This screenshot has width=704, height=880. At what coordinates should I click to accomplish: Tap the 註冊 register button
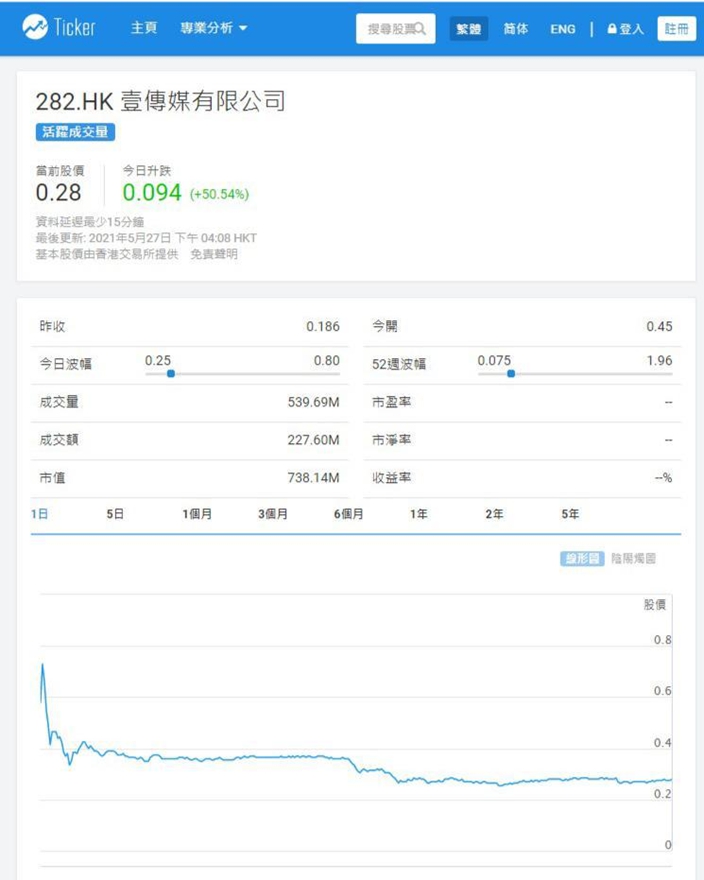(x=676, y=29)
